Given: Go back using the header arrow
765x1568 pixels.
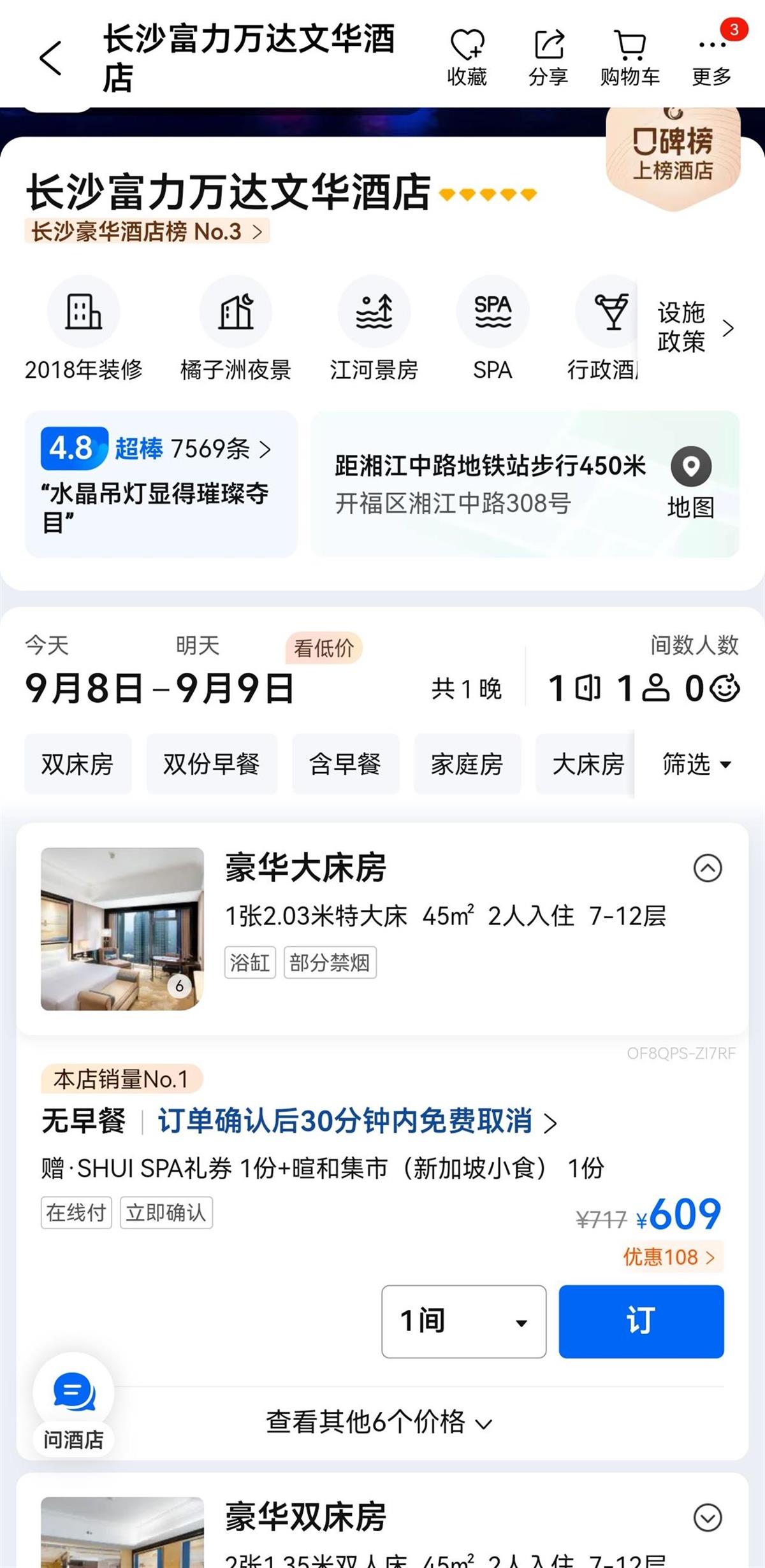Looking at the screenshot, I should click(x=51, y=59).
